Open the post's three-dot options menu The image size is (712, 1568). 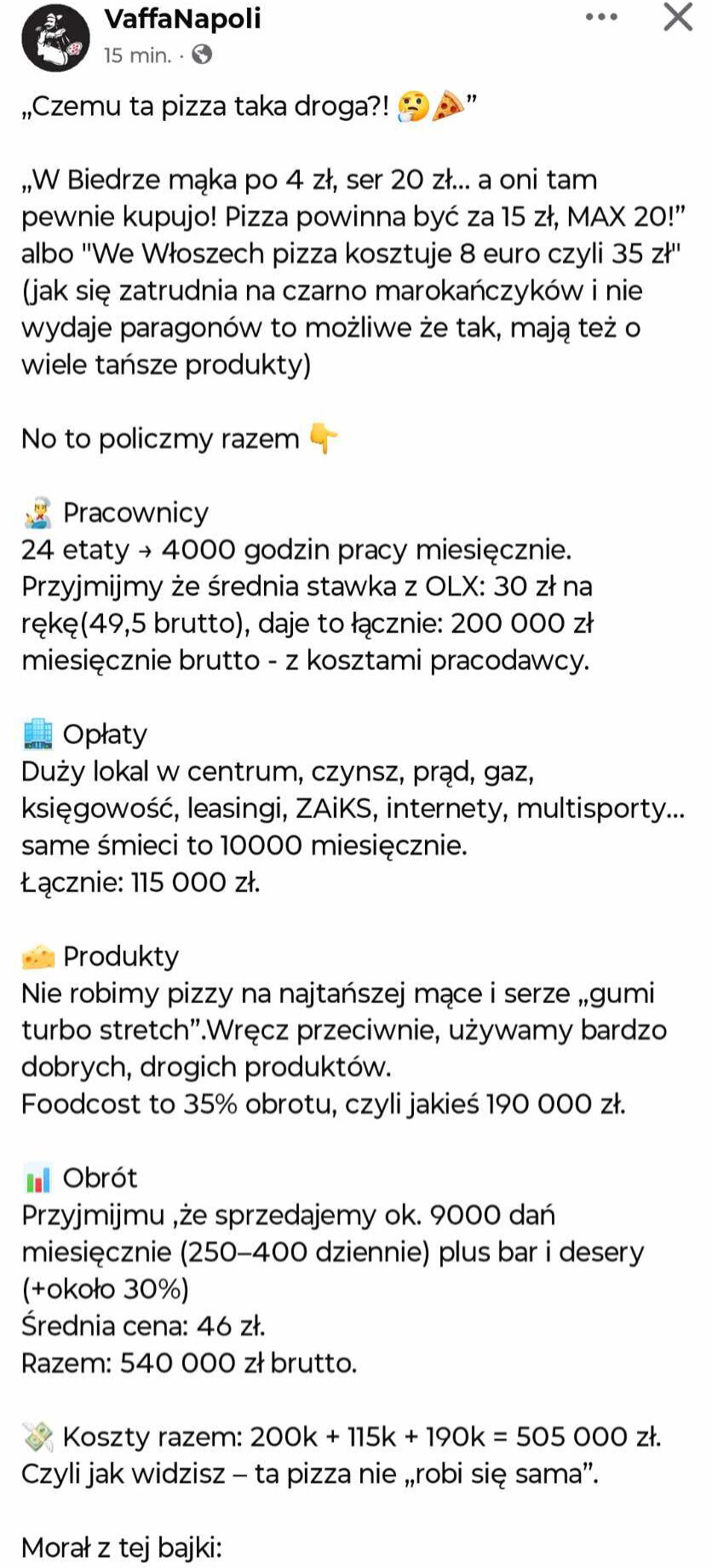[601, 17]
